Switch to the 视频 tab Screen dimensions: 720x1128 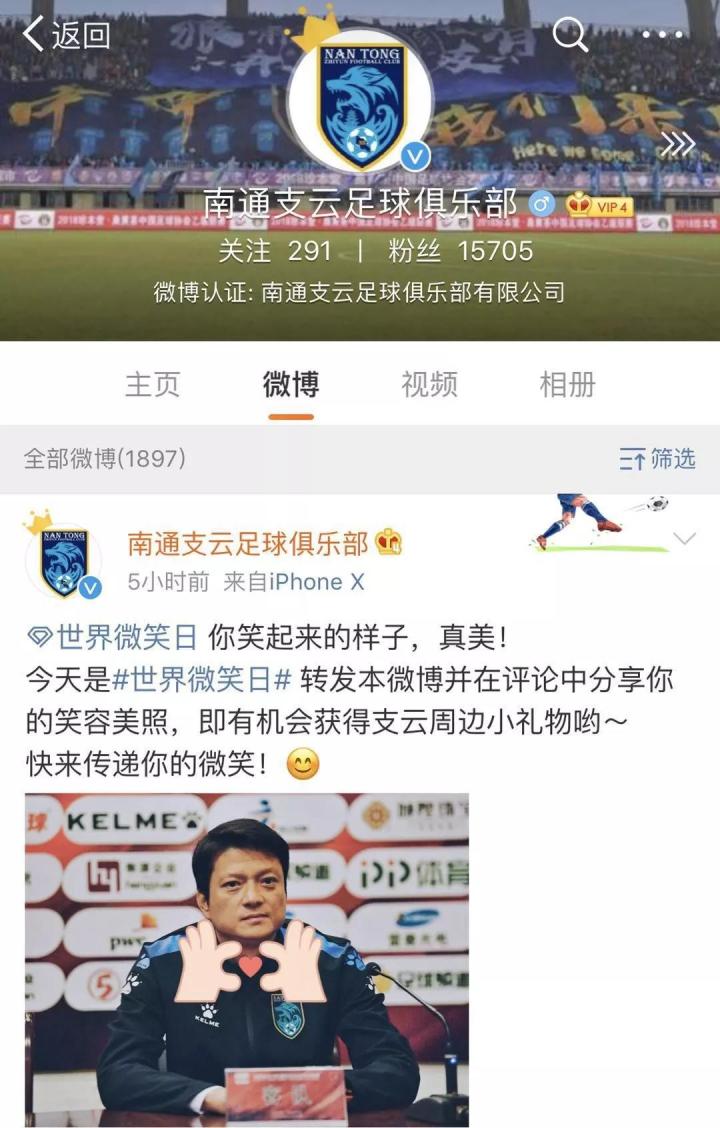pos(429,384)
